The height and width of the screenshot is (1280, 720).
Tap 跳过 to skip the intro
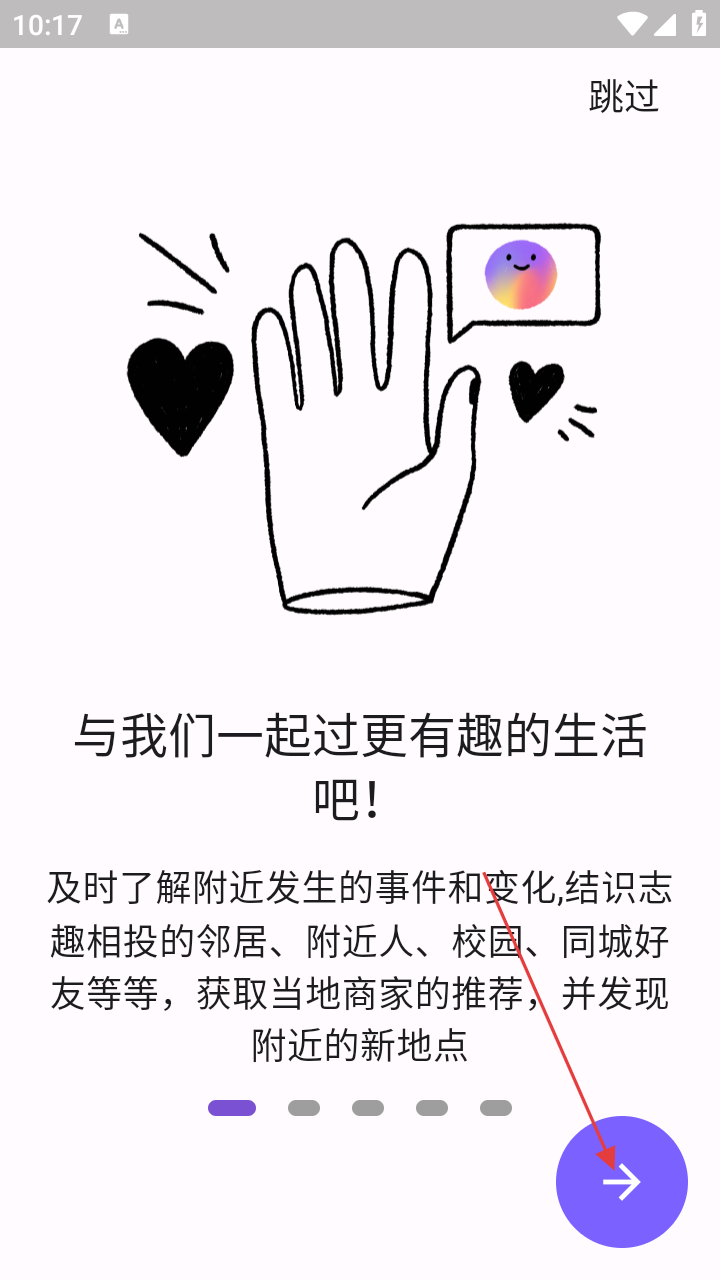624,97
